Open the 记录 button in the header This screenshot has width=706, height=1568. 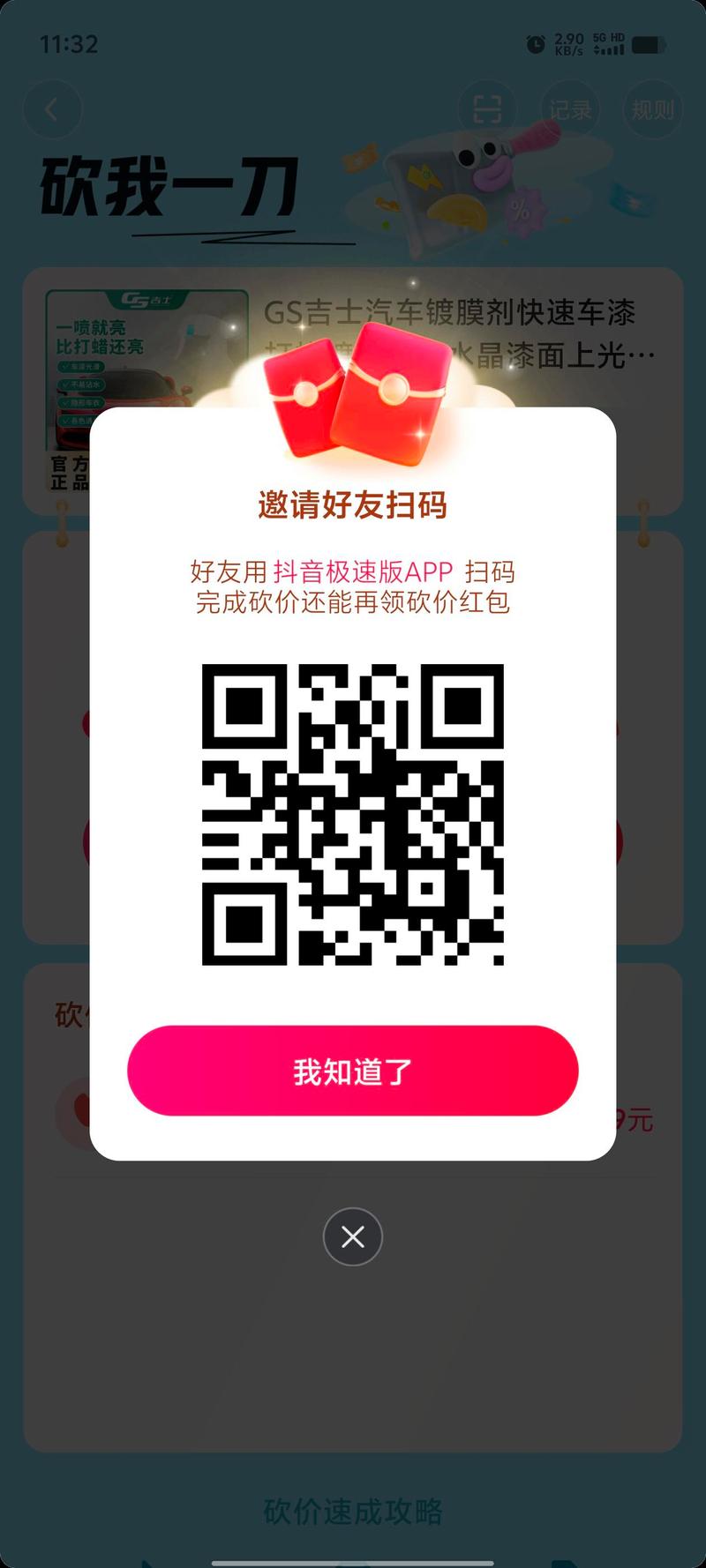pos(569,108)
